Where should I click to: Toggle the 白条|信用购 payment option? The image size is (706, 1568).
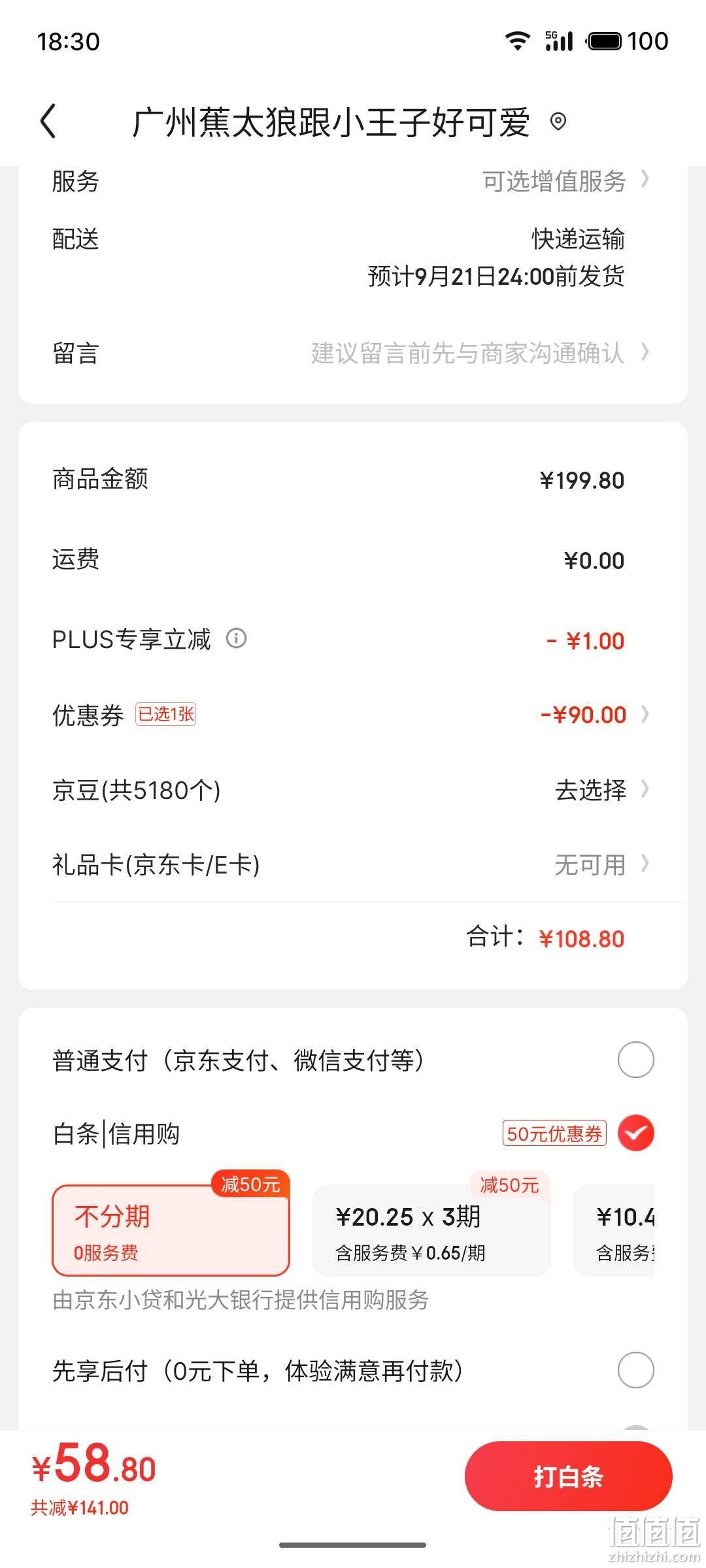(635, 1133)
